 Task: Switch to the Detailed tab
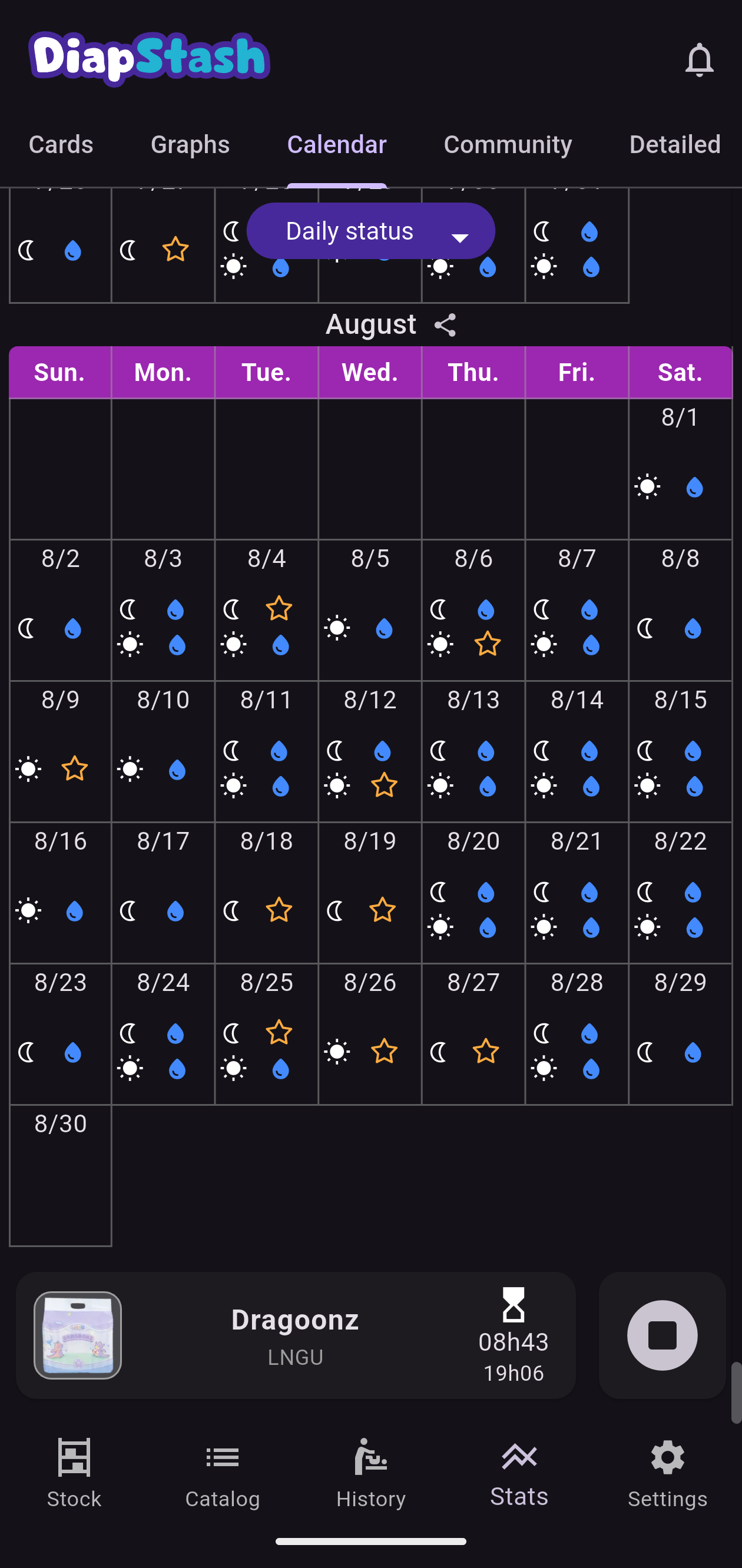[x=674, y=144]
